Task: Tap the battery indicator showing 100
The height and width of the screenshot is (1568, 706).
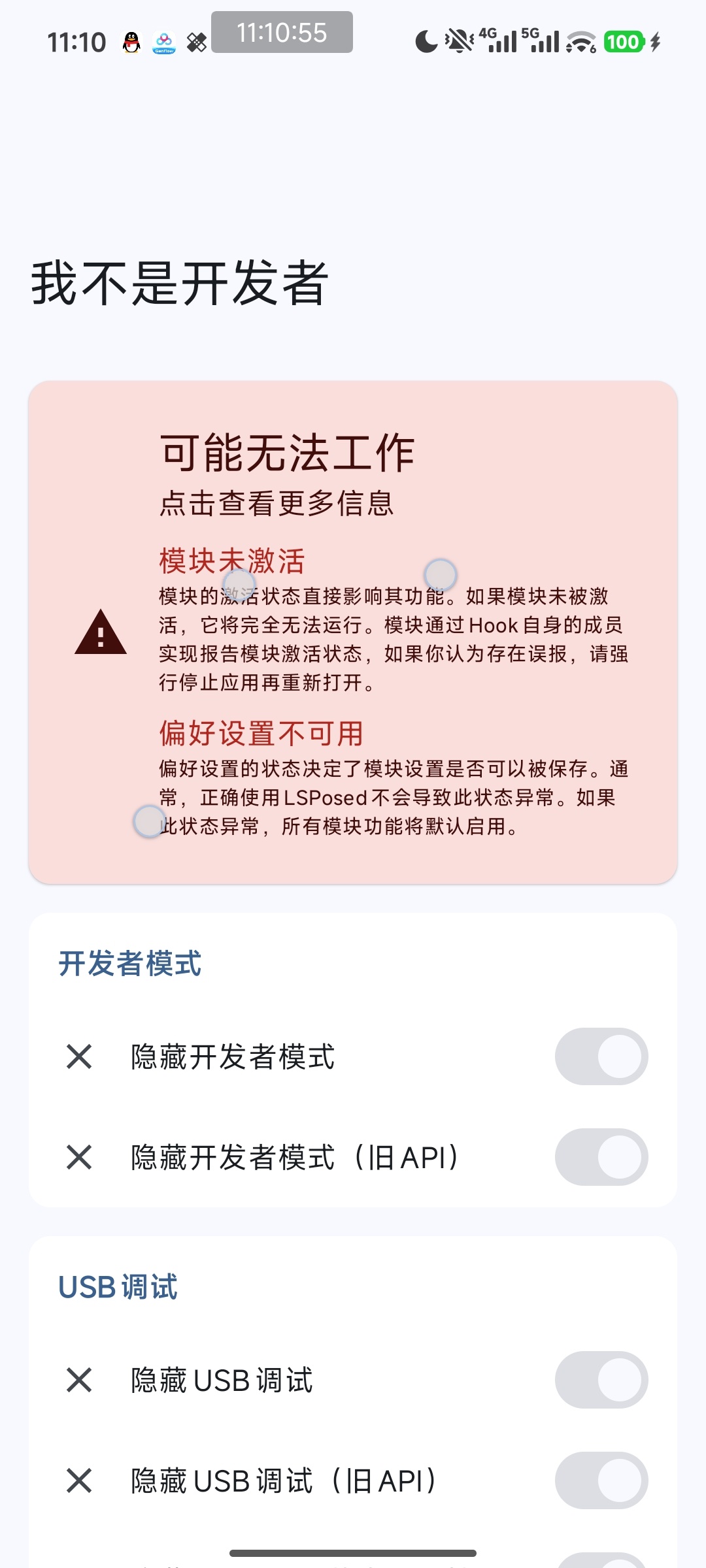Action: [624, 41]
